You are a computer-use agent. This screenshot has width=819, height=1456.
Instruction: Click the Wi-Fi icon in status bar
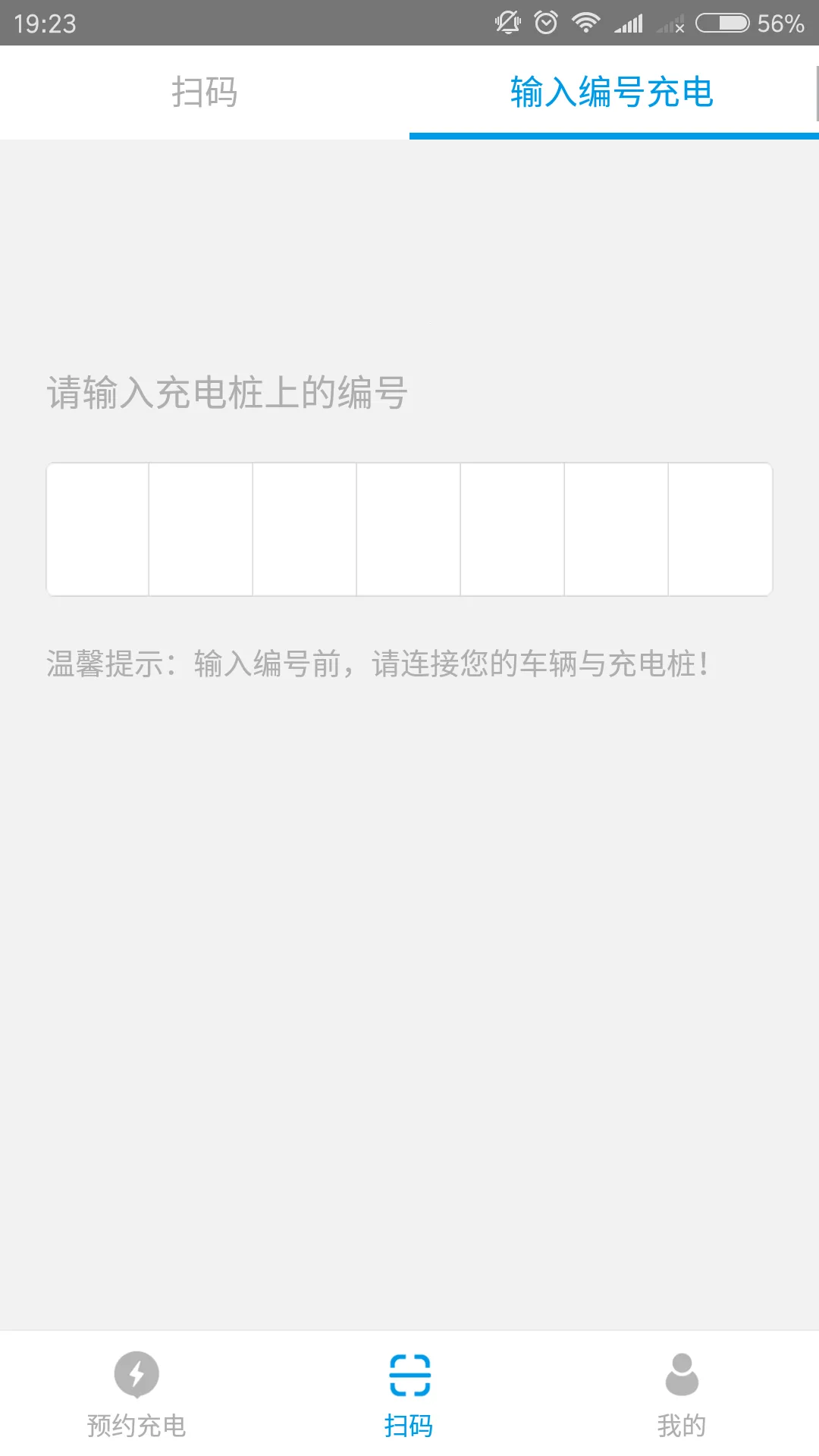(x=584, y=21)
